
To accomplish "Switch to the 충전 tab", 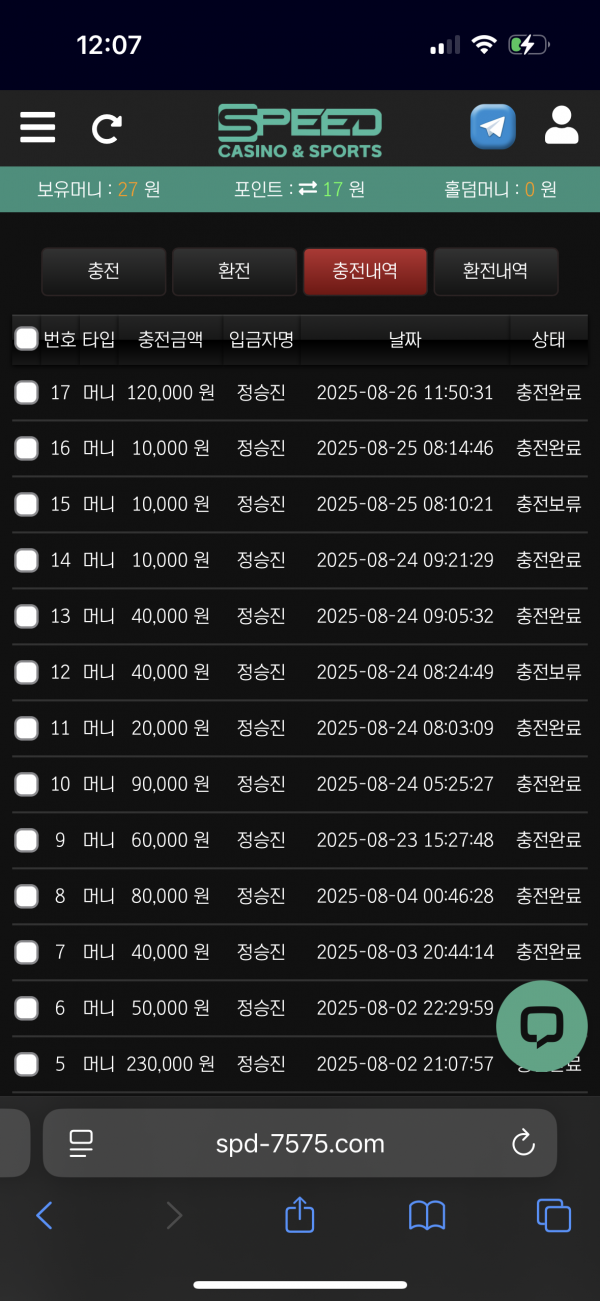I will click(x=103, y=271).
